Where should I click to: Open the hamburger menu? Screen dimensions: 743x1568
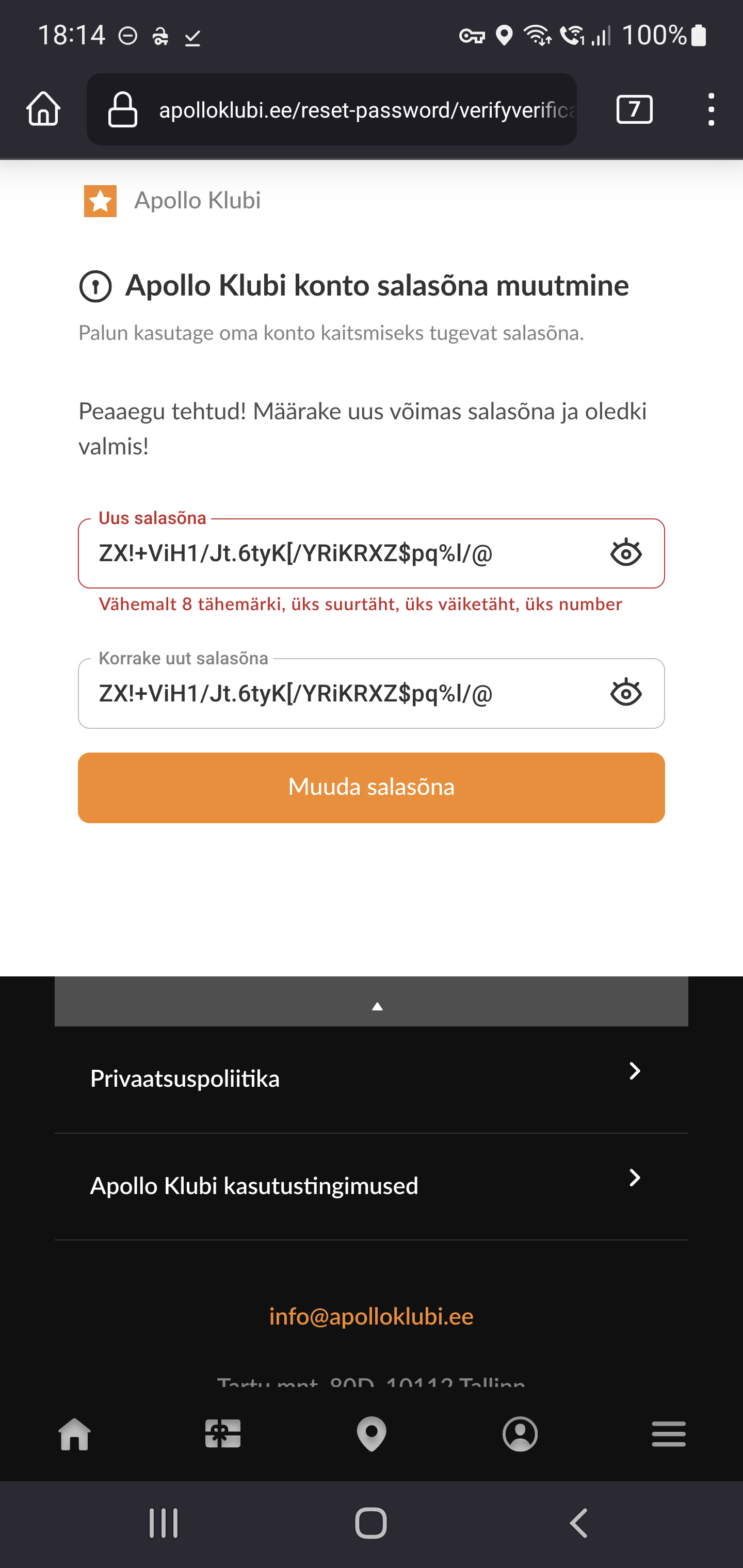tap(668, 1434)
